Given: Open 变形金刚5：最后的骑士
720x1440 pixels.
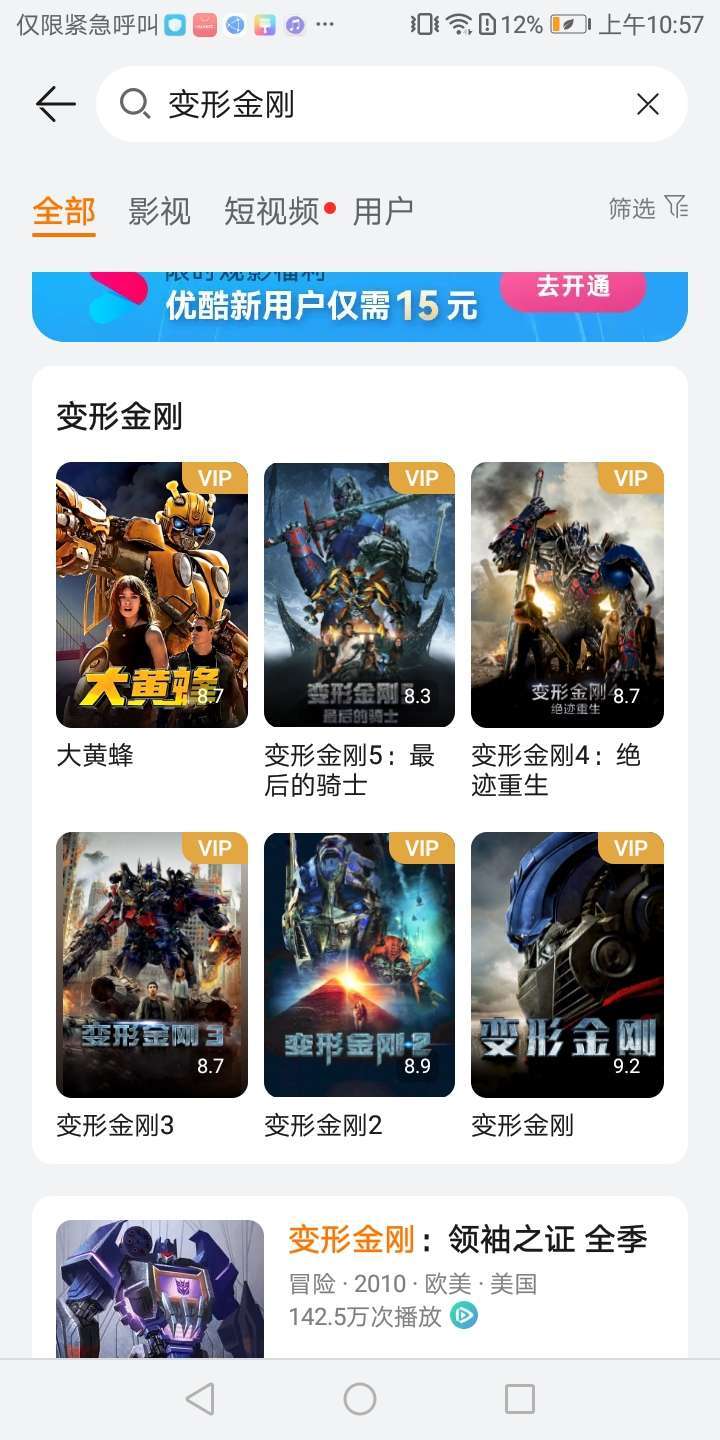Looking at the screenshot, I should pos(359,595).
